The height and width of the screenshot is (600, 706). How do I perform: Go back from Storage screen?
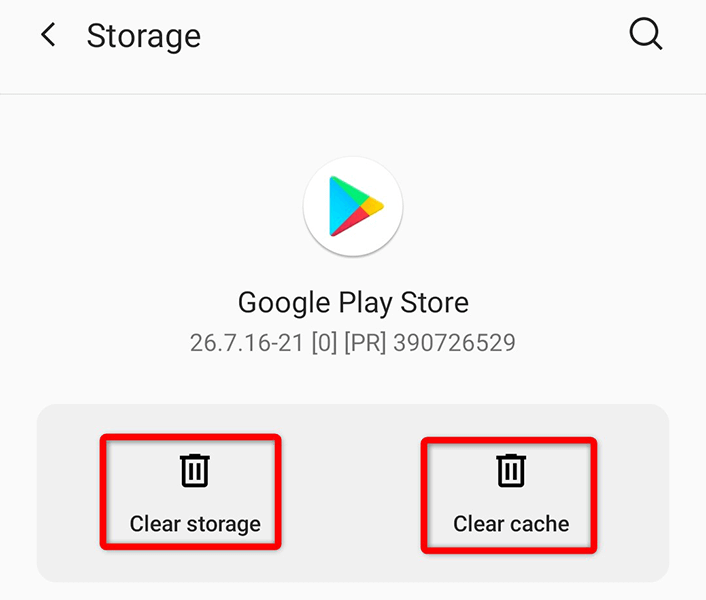(47, 36)
